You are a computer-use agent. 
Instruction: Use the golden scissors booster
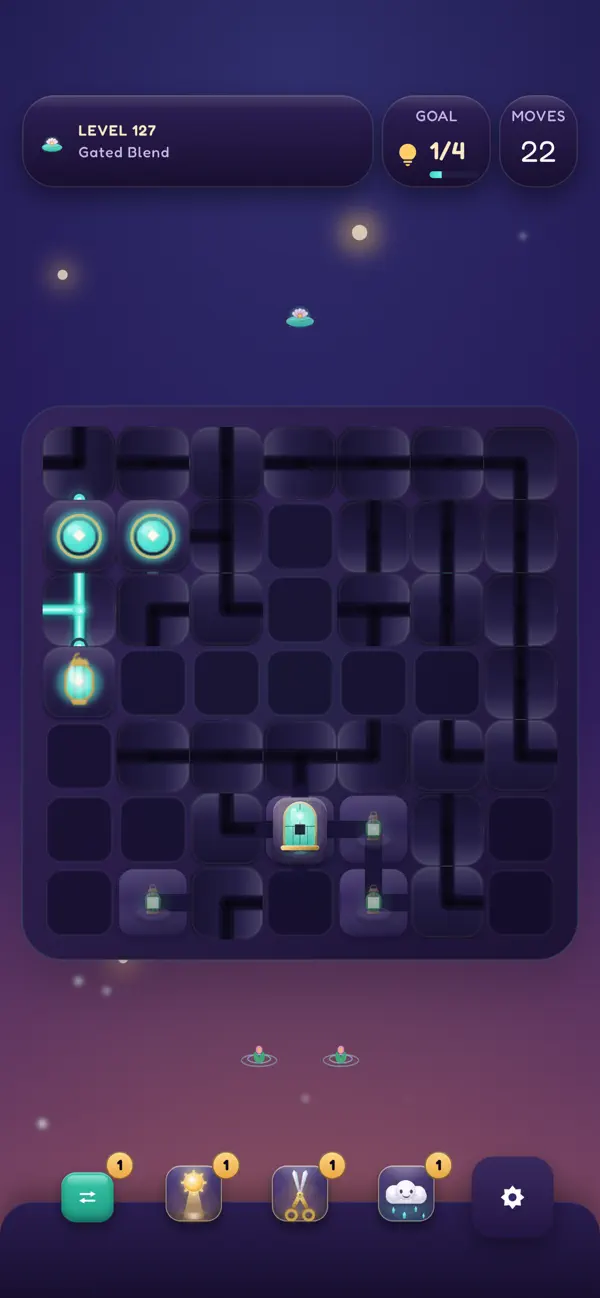300,1193
